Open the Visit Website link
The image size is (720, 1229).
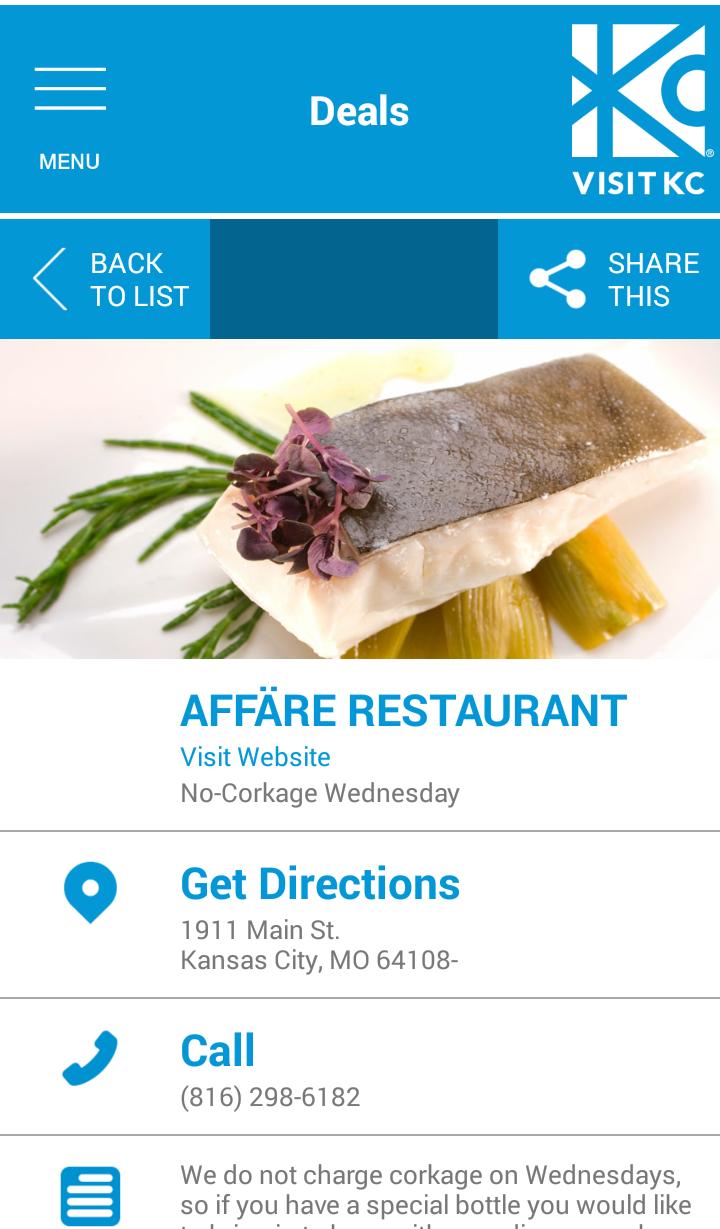(255, 757)
